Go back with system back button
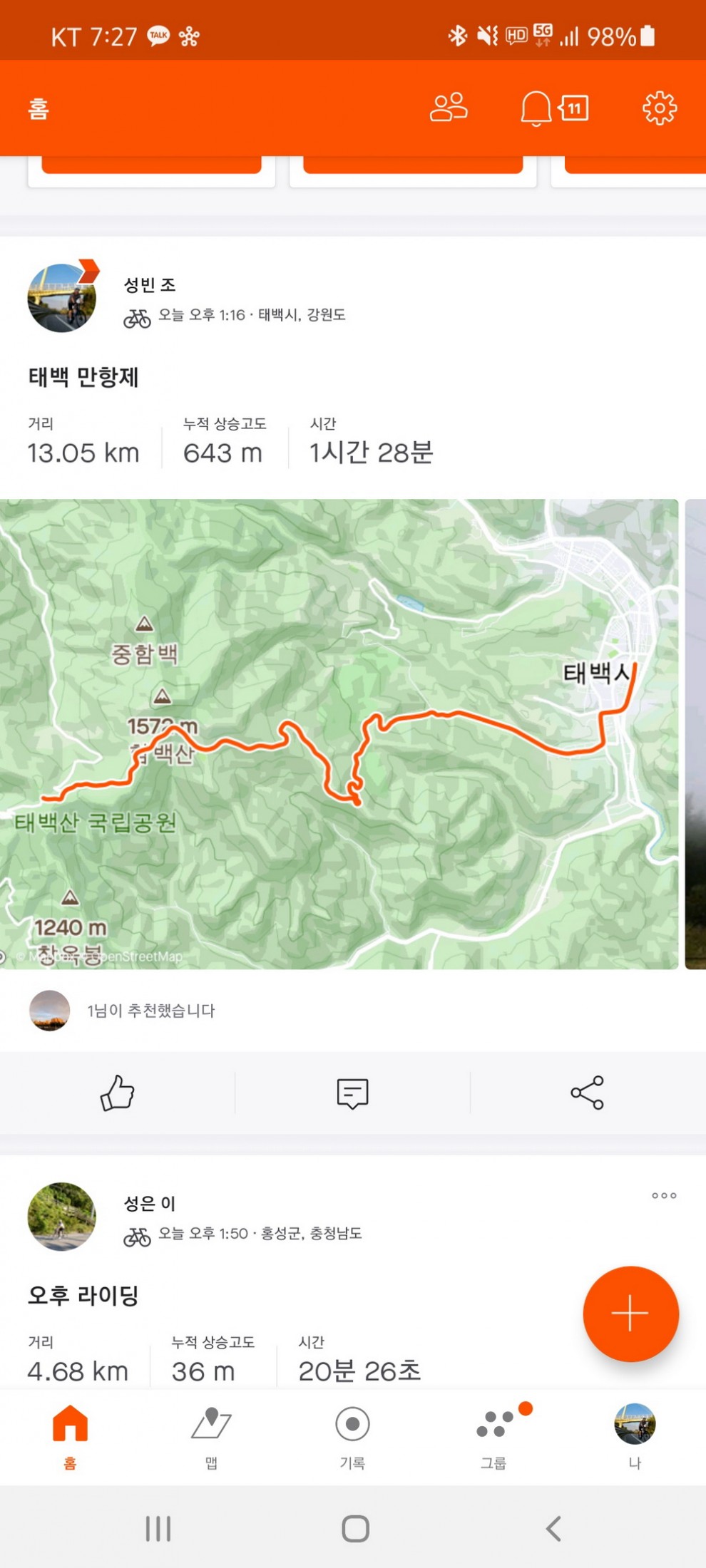 click(553, 1528)
